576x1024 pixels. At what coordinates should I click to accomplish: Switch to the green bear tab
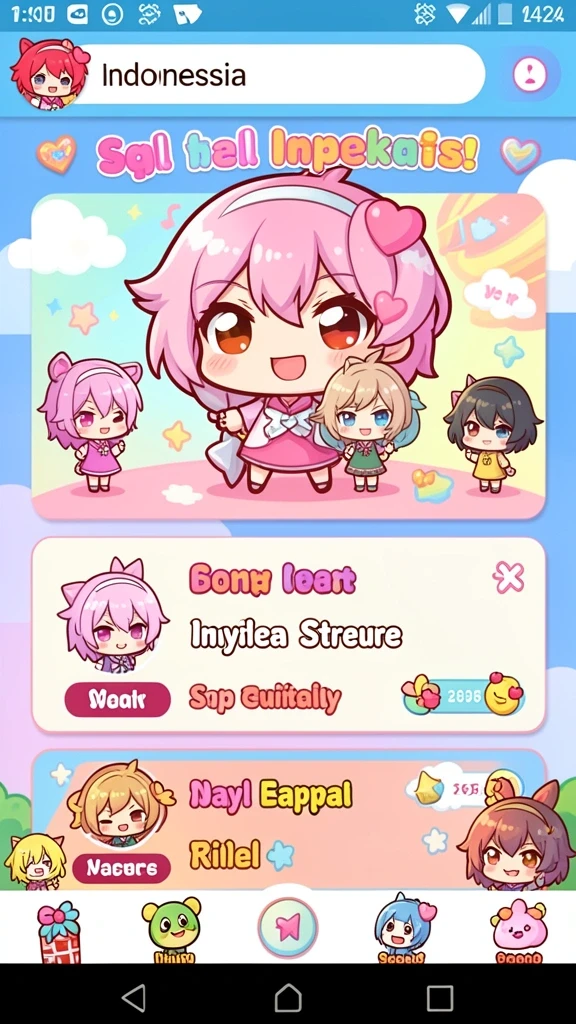(171, 930)
